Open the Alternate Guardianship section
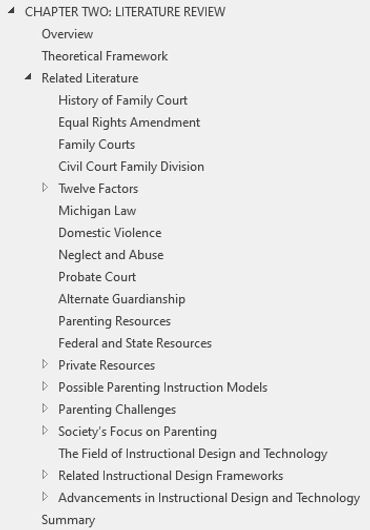This screenshot has width=370, height=530. click(122, 299)
